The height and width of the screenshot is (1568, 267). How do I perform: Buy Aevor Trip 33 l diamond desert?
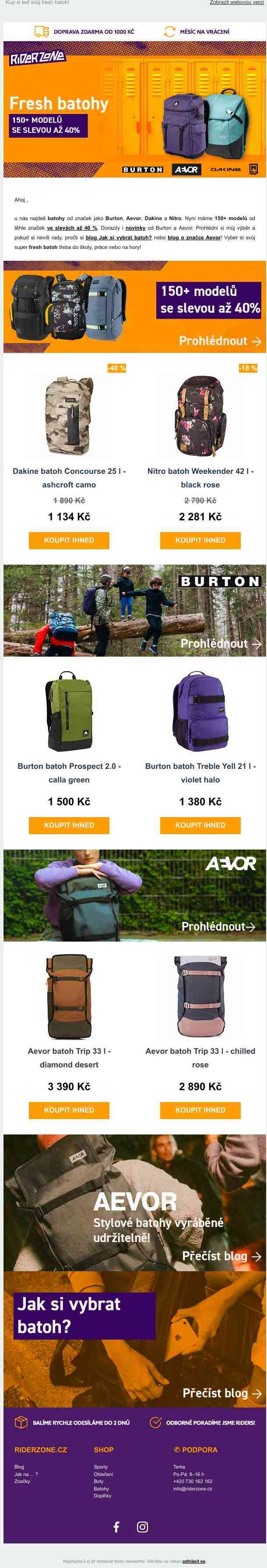point(69,1109)
